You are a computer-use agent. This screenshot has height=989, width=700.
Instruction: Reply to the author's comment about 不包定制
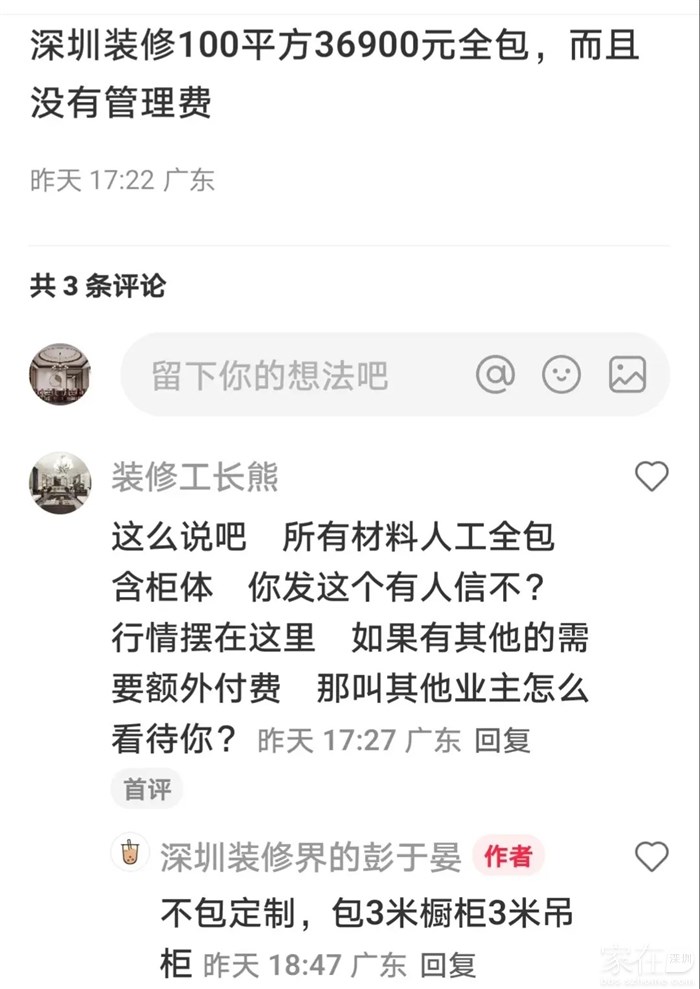(447, 965)
